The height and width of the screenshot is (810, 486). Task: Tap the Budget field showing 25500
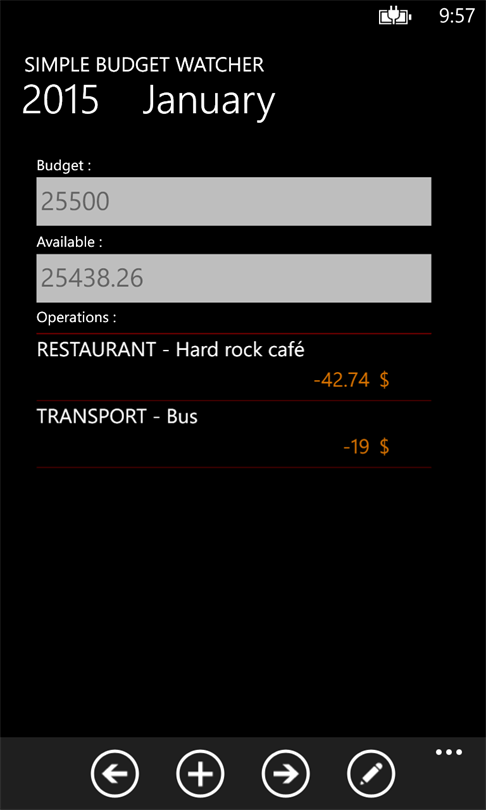233,201
